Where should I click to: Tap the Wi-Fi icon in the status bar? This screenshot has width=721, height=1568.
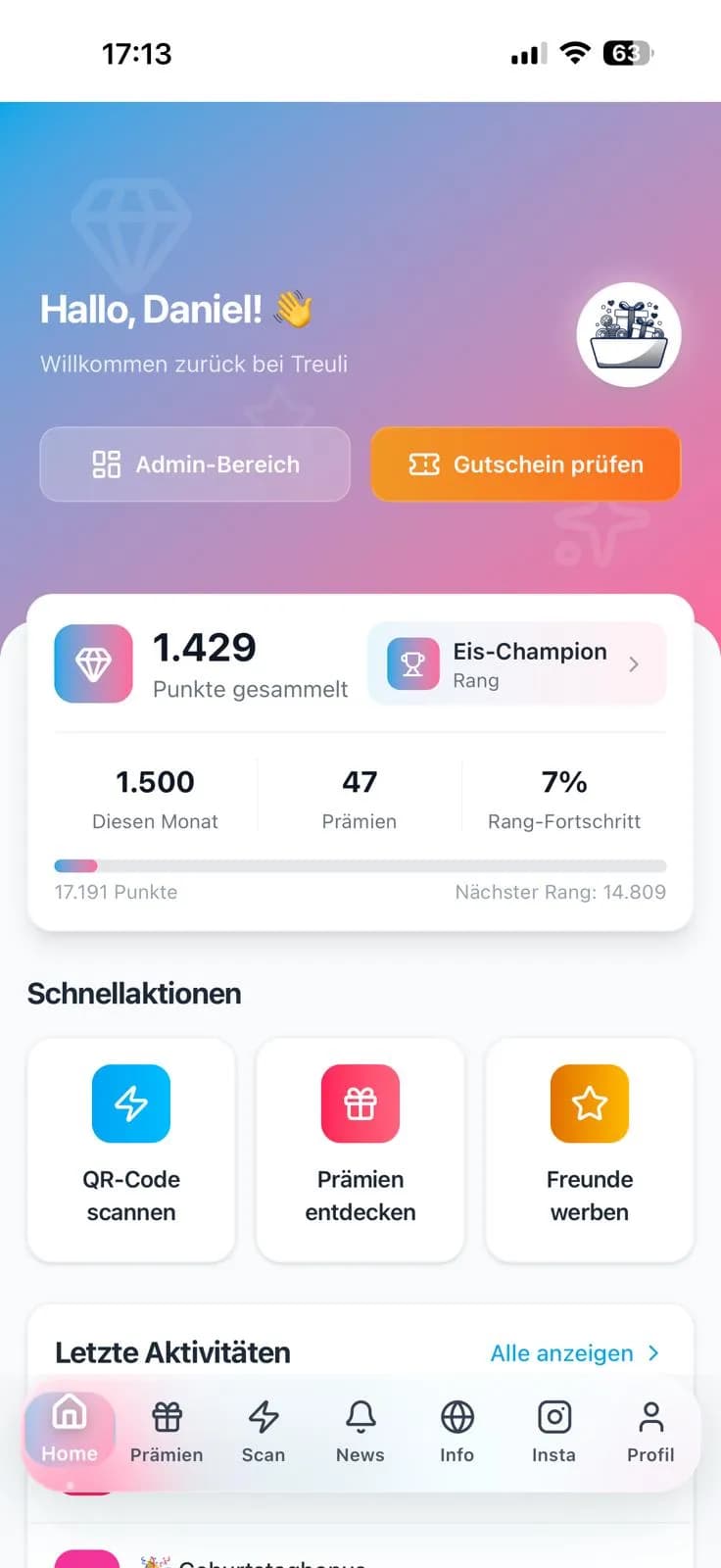click(x=573, y=54)
